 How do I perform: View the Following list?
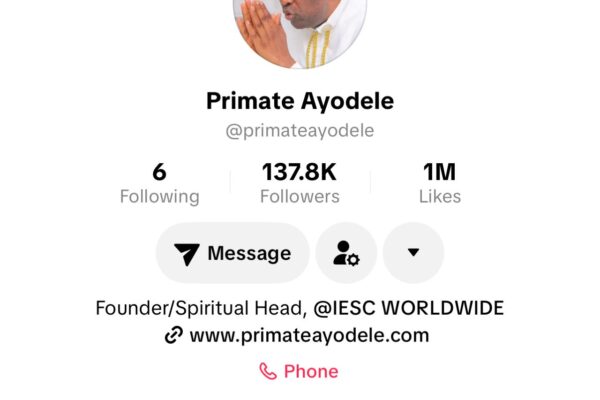[x=159, y=183]
